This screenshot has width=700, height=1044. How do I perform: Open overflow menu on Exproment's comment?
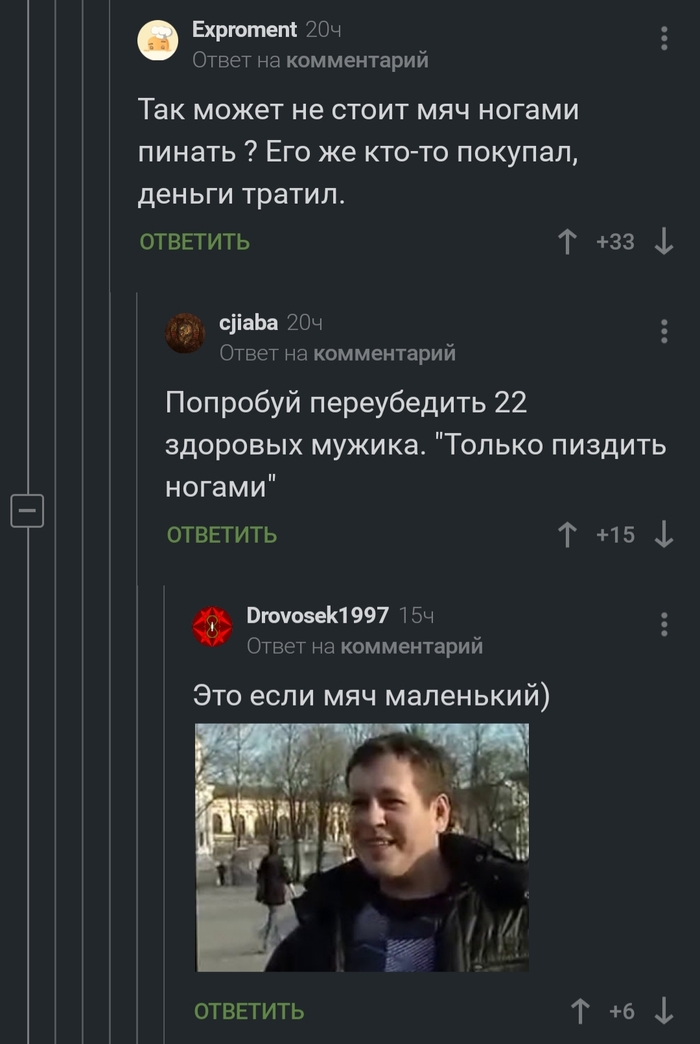click(x=664, y=39)
